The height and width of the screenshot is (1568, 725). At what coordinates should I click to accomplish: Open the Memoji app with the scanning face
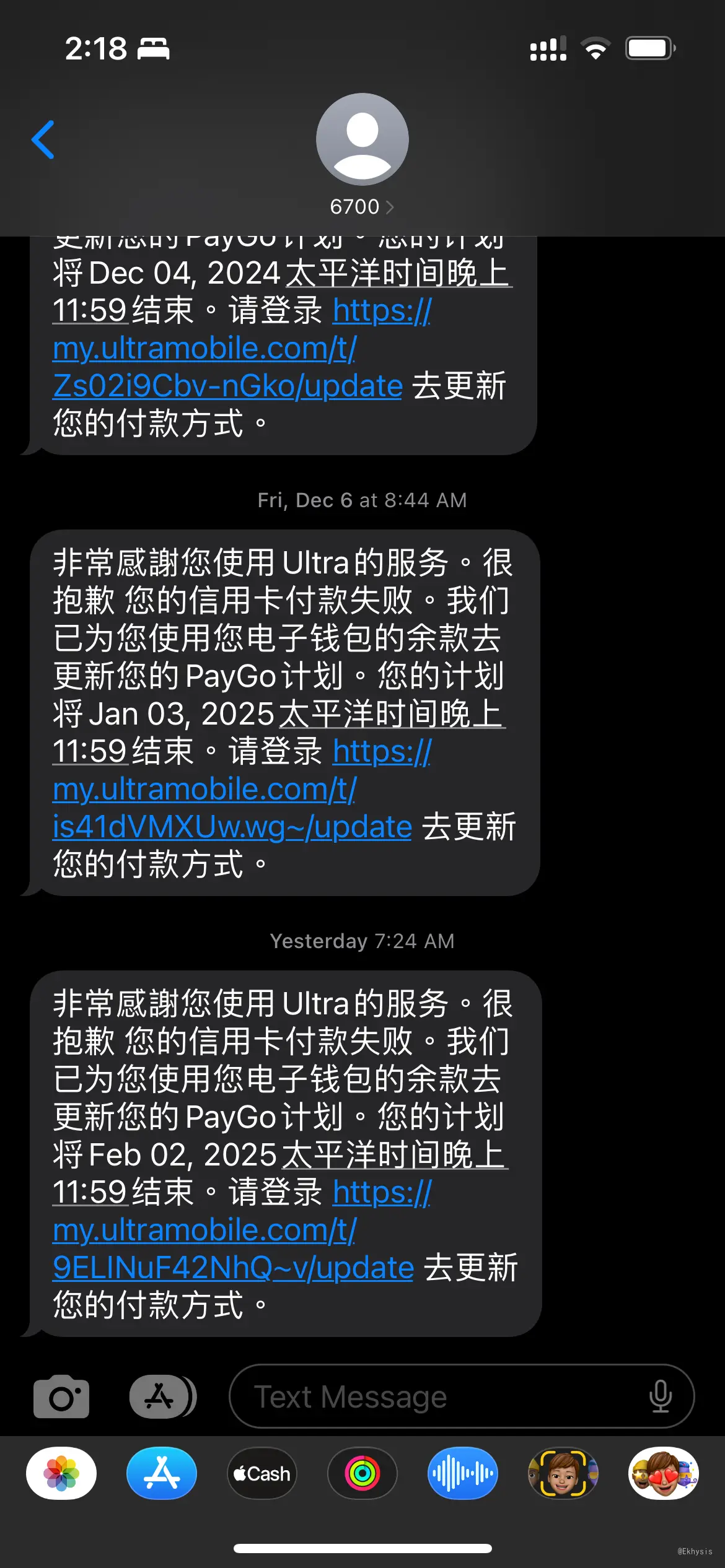(563, 1473)
